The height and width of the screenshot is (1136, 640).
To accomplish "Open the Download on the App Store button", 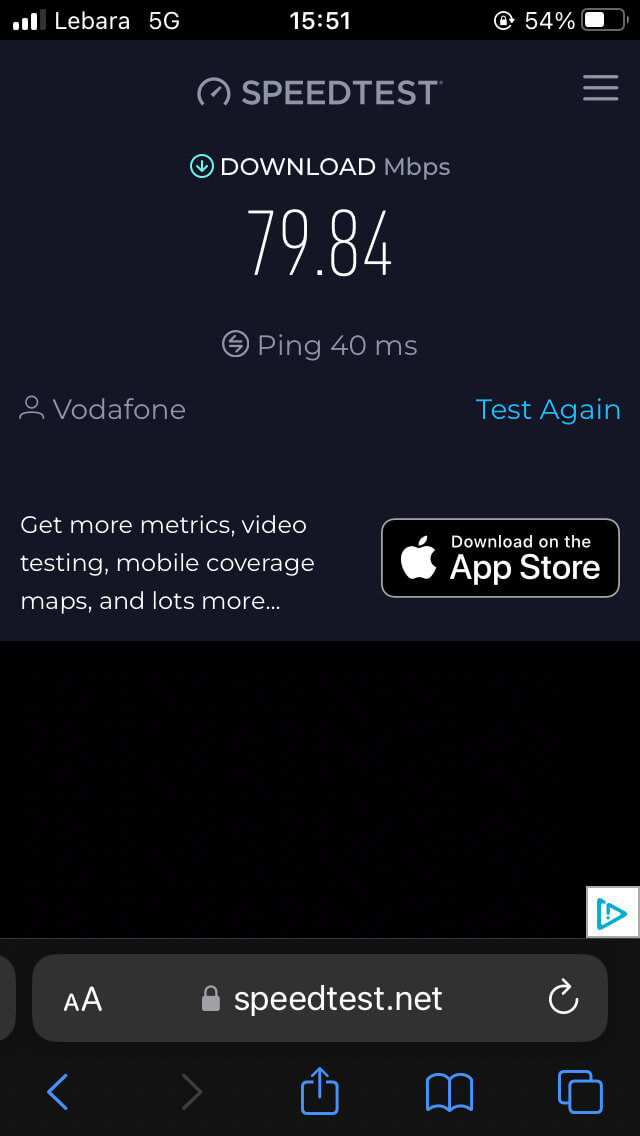I will 500,558.
